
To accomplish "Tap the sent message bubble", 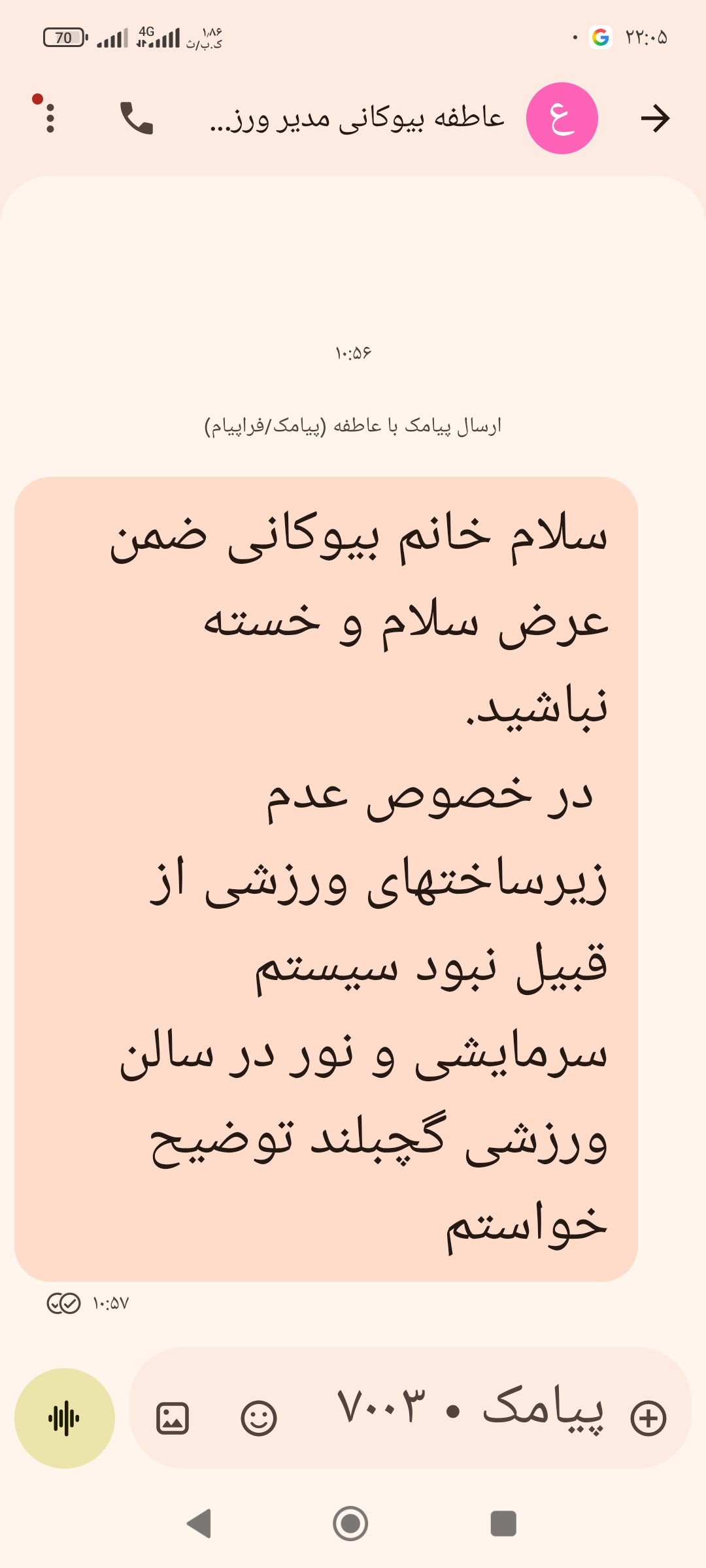I will tap(326, 879).
